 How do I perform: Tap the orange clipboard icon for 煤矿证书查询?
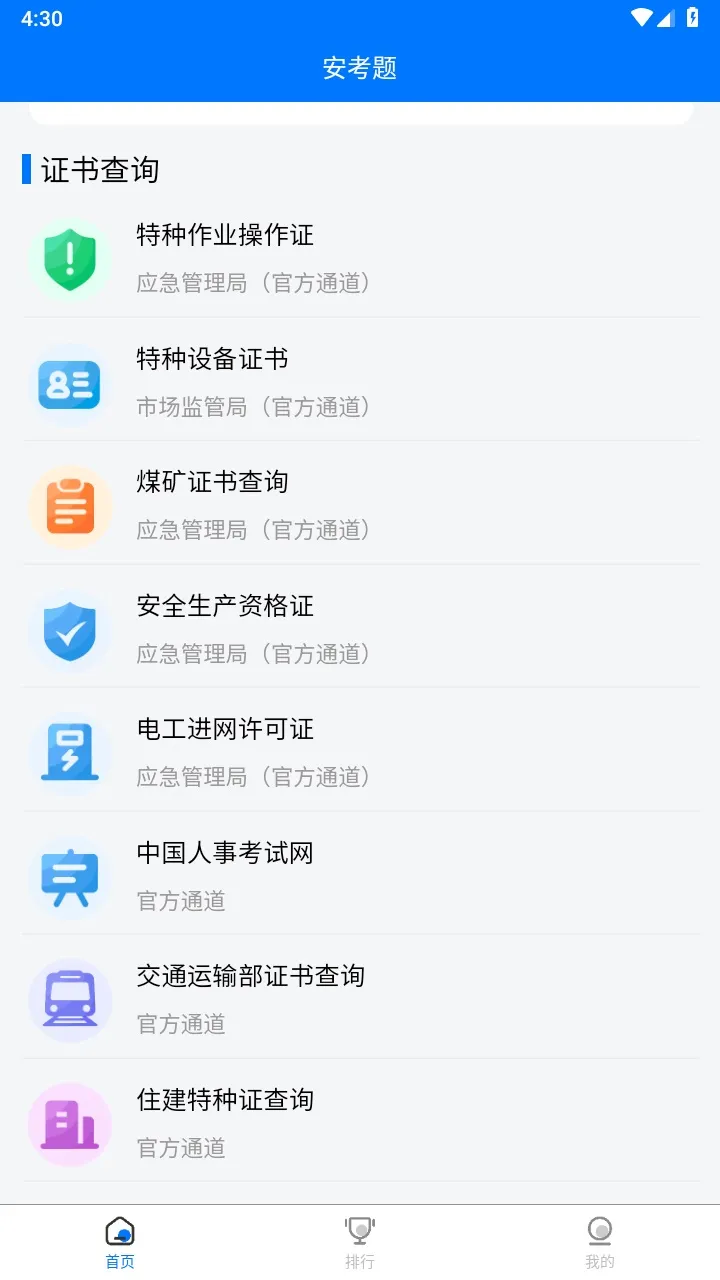tap(69, 506)
